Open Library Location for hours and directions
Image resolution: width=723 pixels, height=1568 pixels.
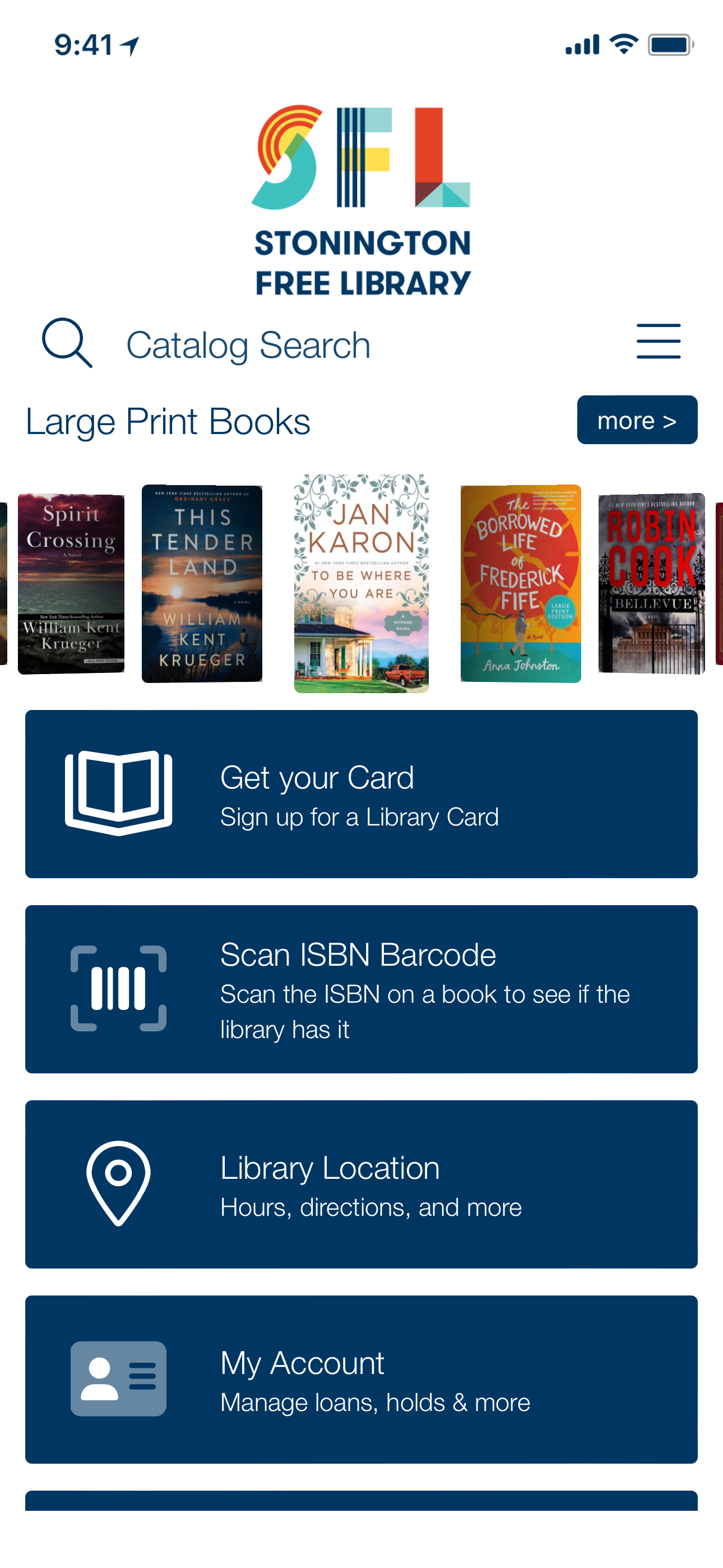coord(361,1184)
